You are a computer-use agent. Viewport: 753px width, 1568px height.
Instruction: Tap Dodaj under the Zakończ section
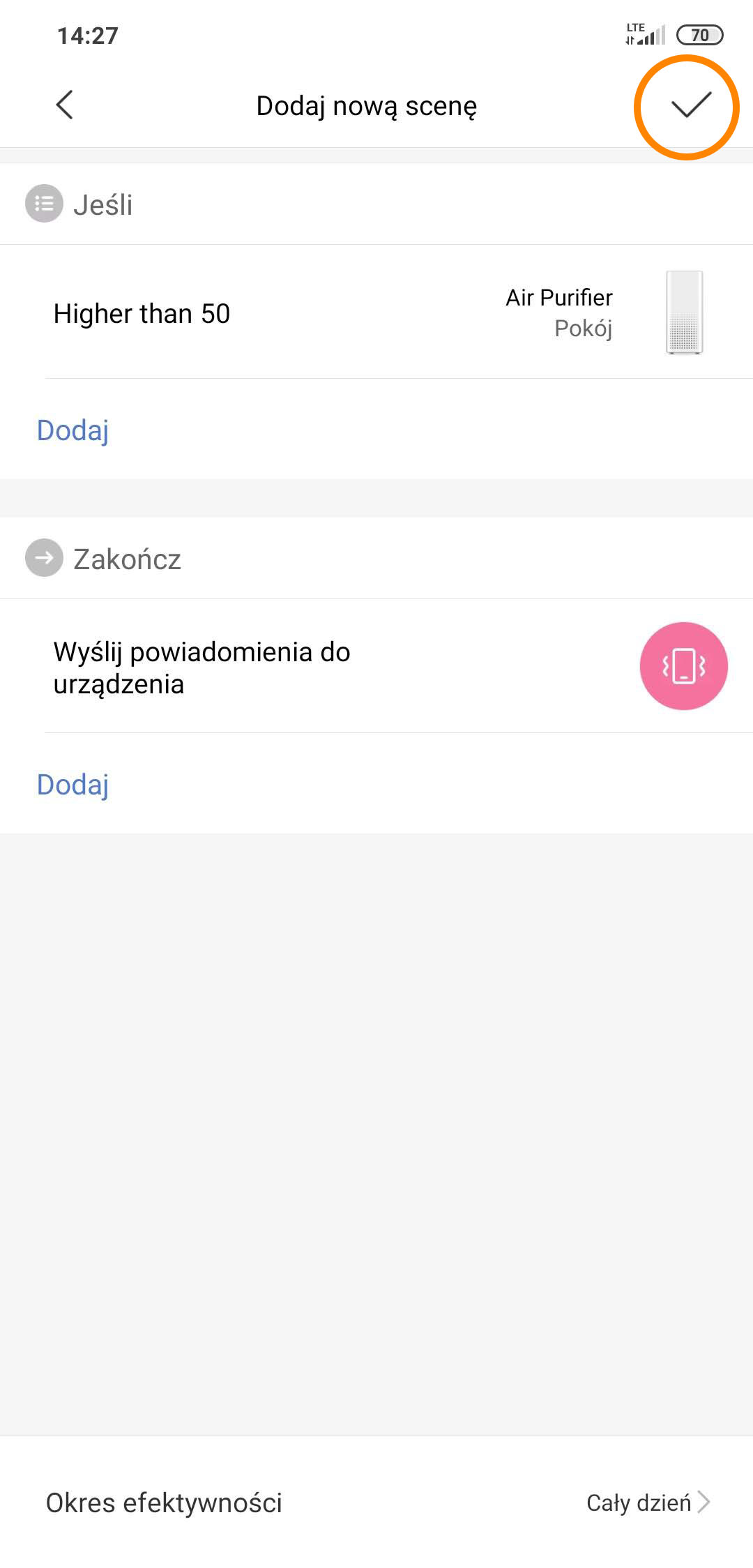73,785
